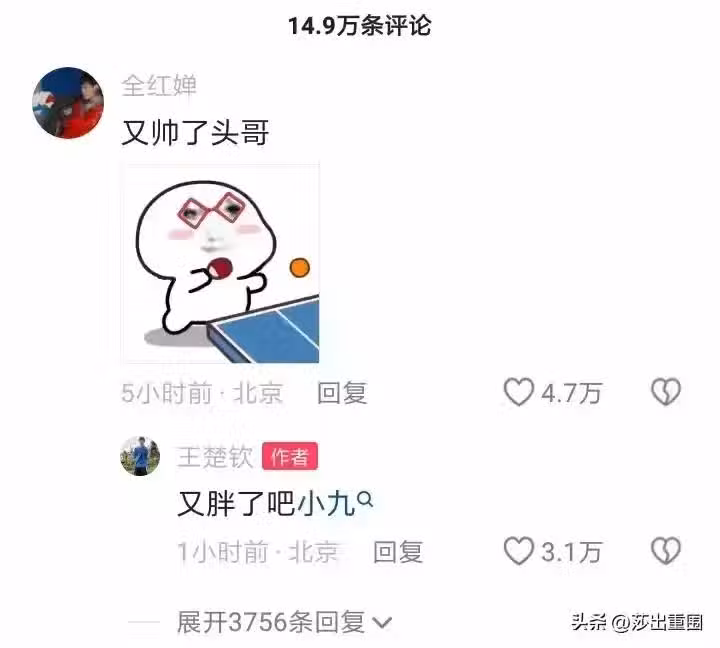720x648 pixels.
Task: Like 全红婵's comment
Action: coord(518,393)
